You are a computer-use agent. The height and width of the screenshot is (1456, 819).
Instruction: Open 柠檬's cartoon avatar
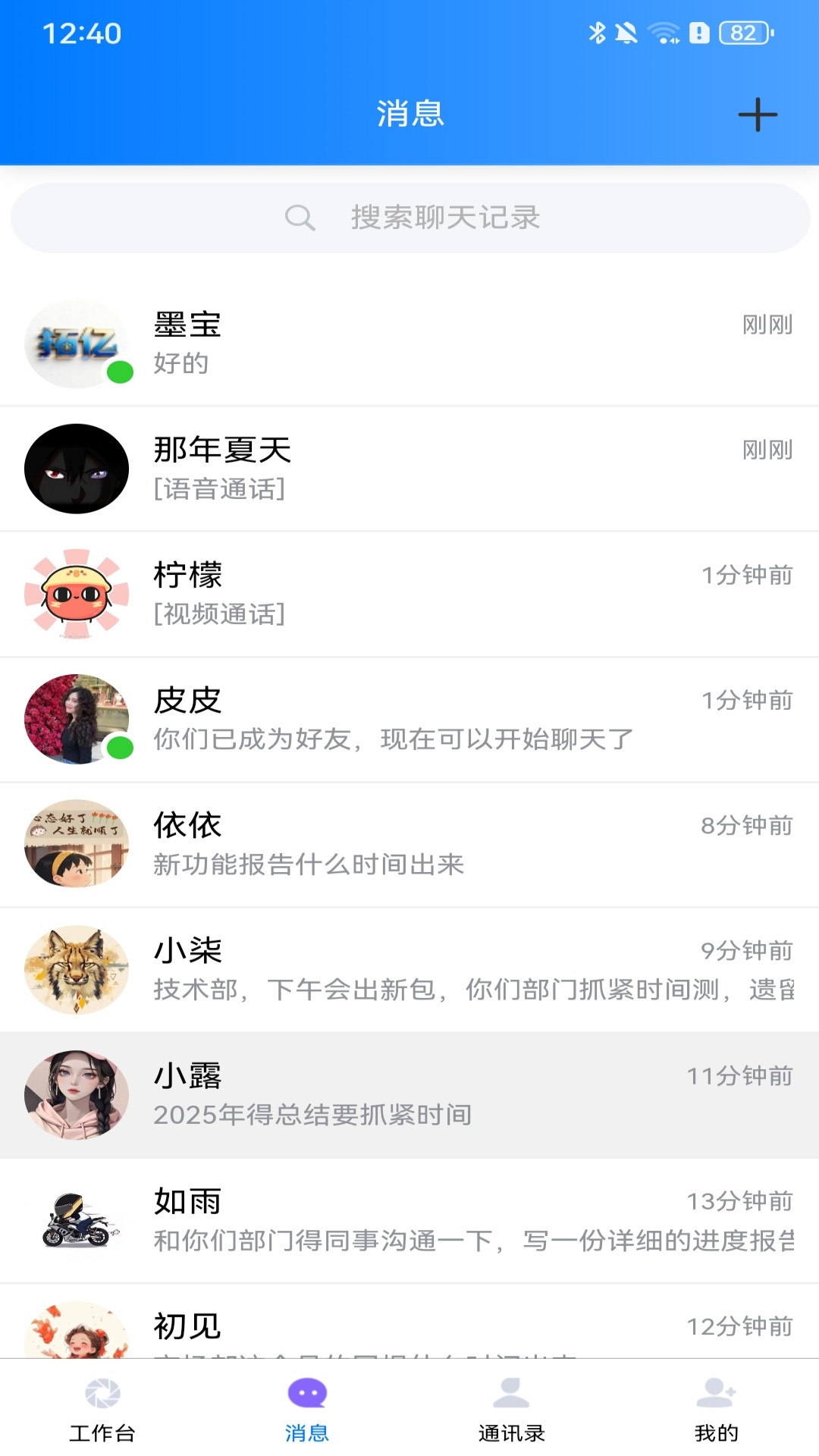click(77, 594)
